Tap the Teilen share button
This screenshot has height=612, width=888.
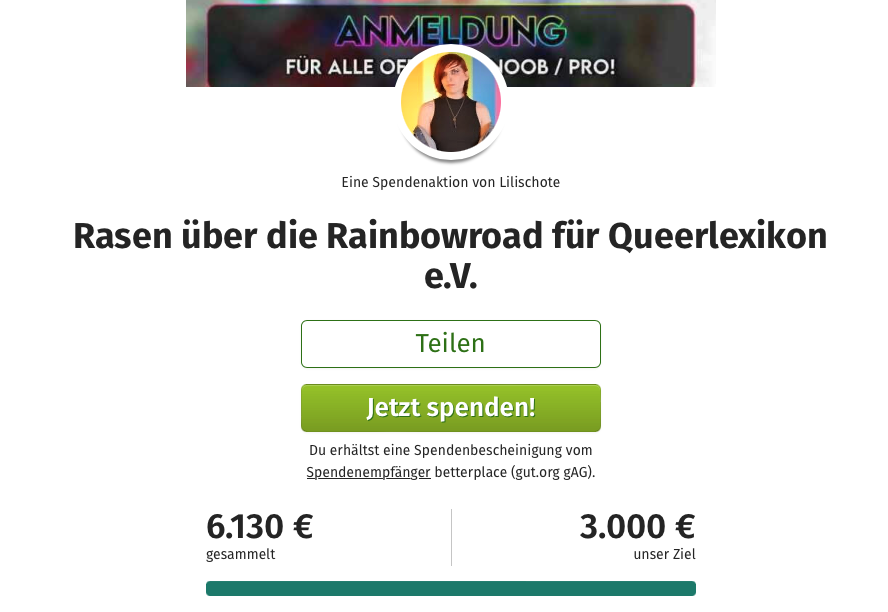(450, 344)
